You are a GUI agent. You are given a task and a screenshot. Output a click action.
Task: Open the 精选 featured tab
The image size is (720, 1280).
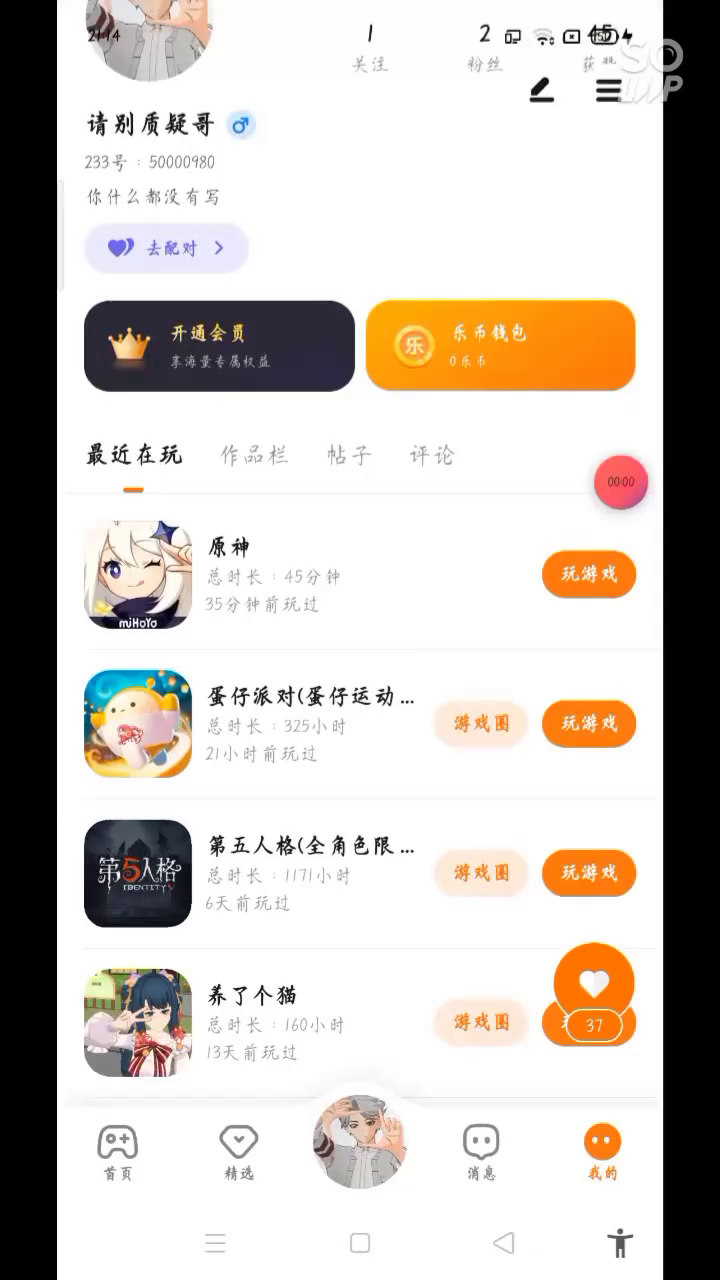coord(239,1152)
